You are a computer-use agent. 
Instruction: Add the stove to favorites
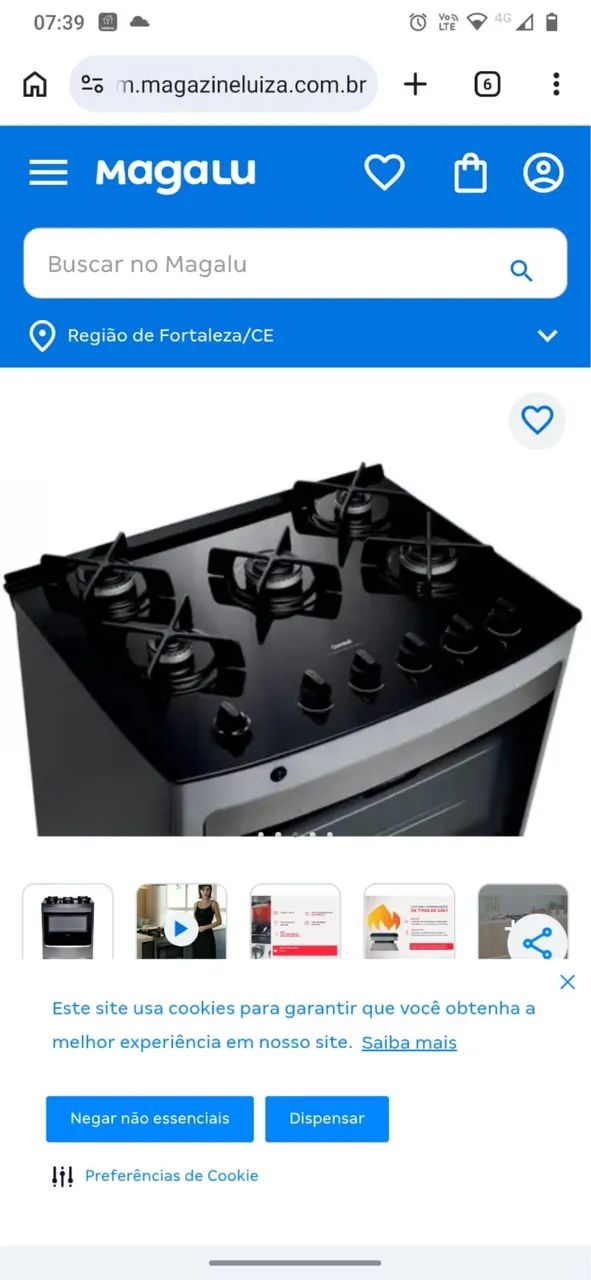click(x=537, y=421)
